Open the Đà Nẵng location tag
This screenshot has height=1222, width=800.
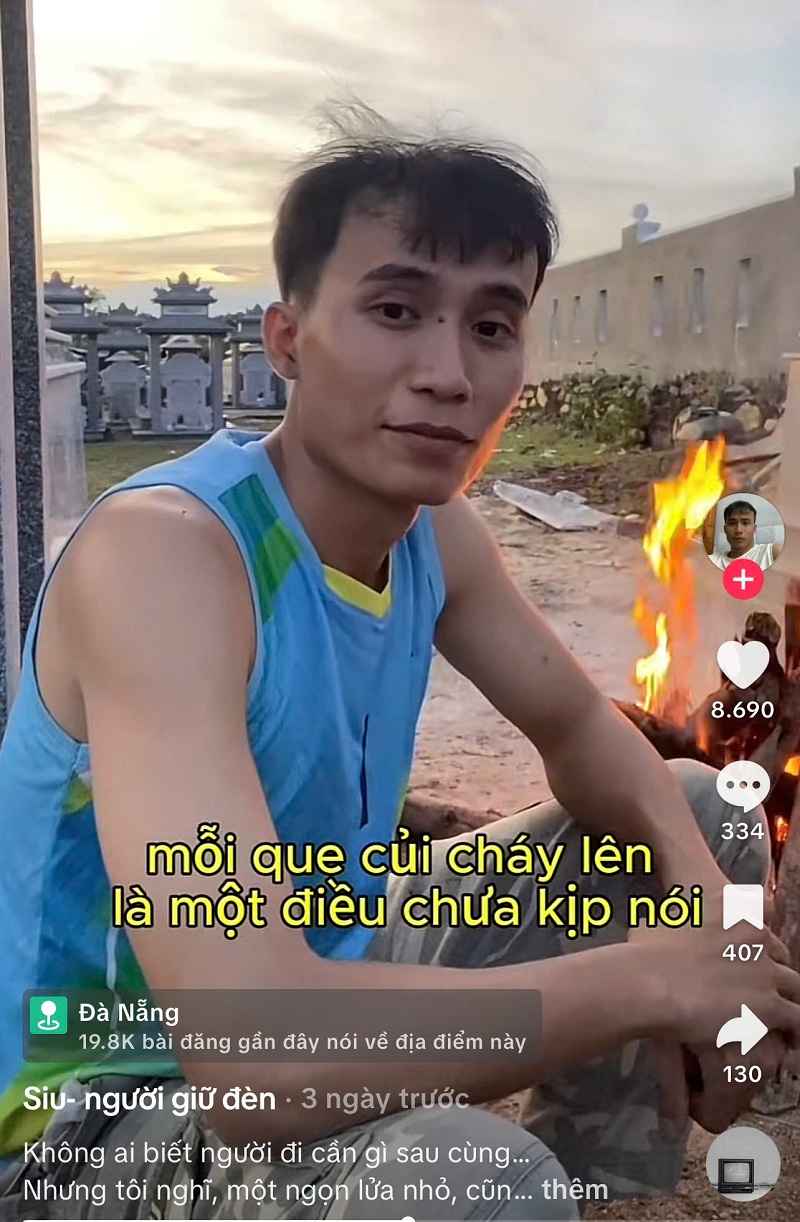(x=282, y=1025)
